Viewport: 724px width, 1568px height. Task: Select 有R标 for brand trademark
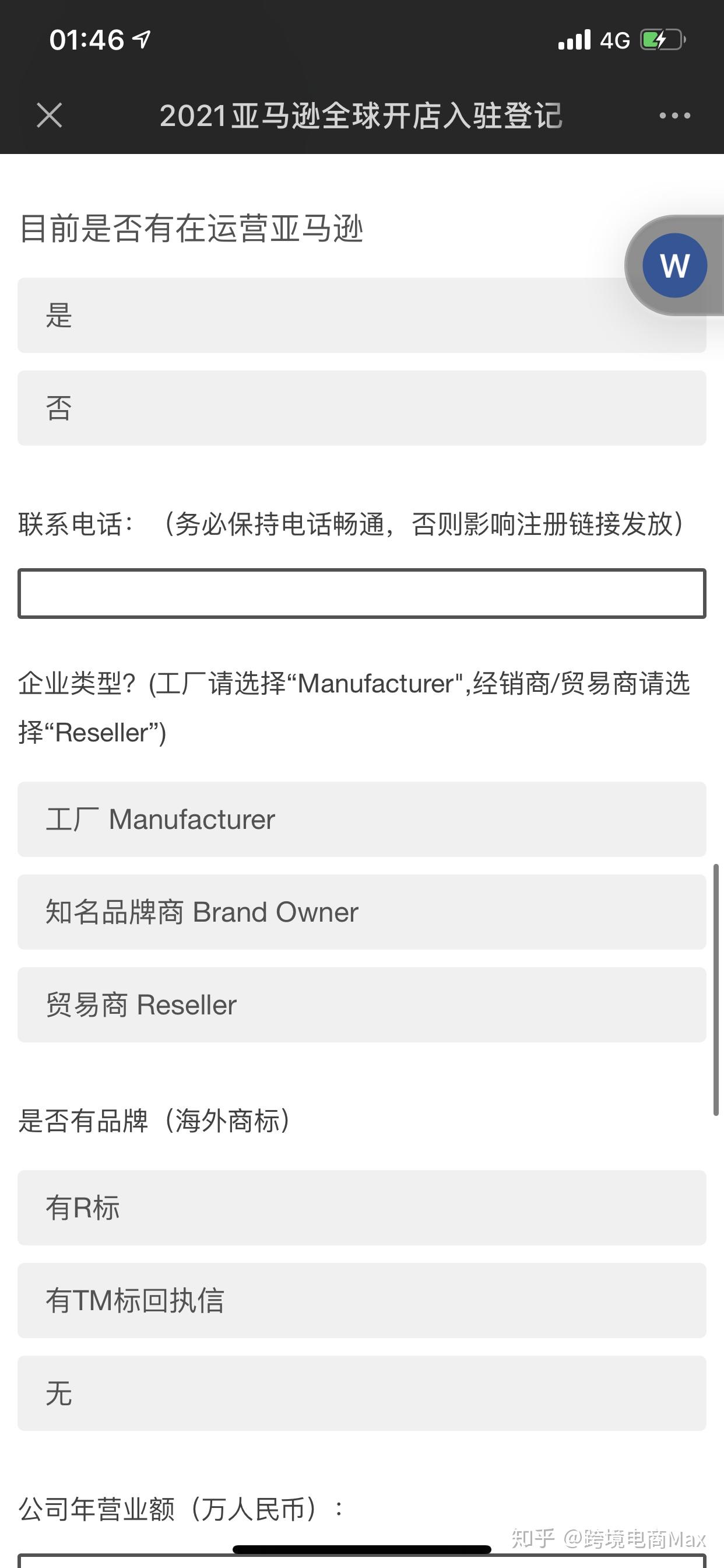coord(361,1207)
